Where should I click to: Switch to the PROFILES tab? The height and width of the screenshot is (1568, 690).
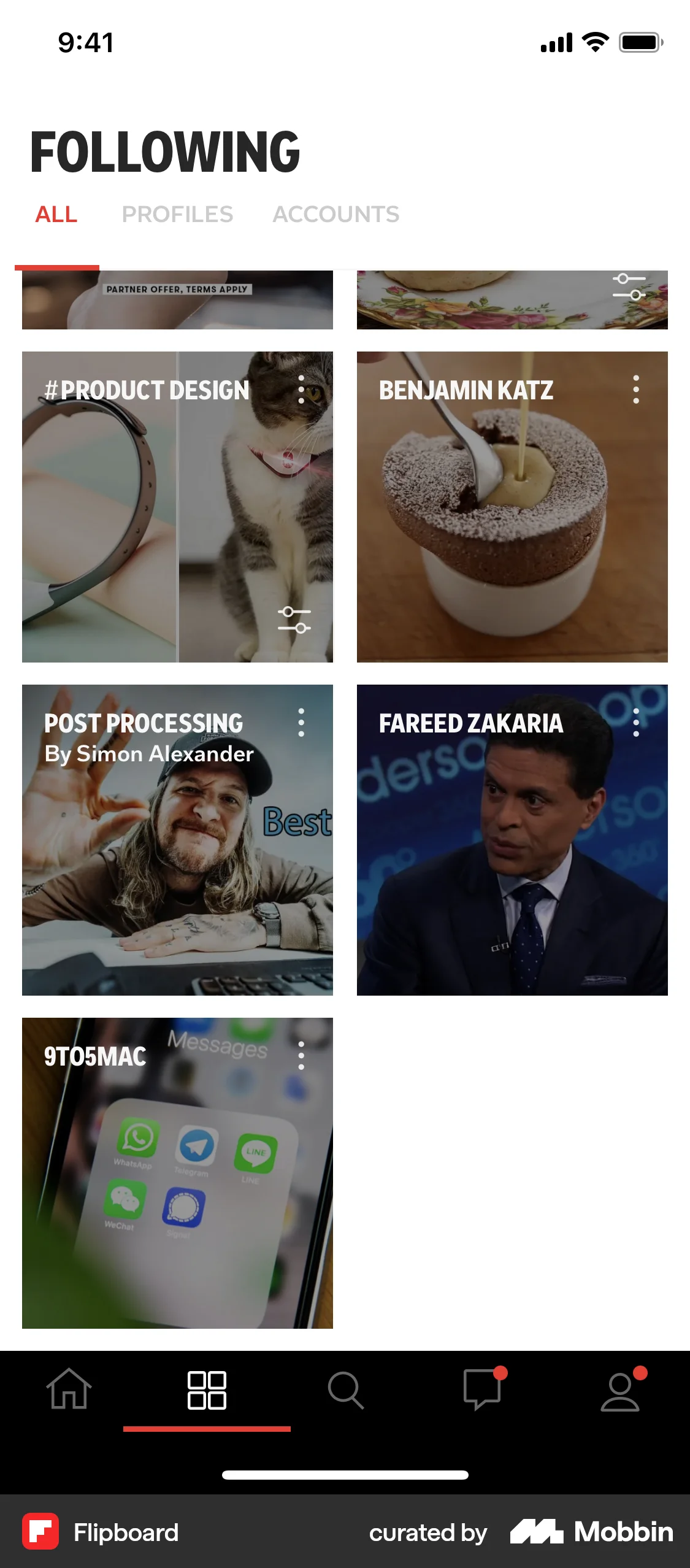(x=177, y=214)
